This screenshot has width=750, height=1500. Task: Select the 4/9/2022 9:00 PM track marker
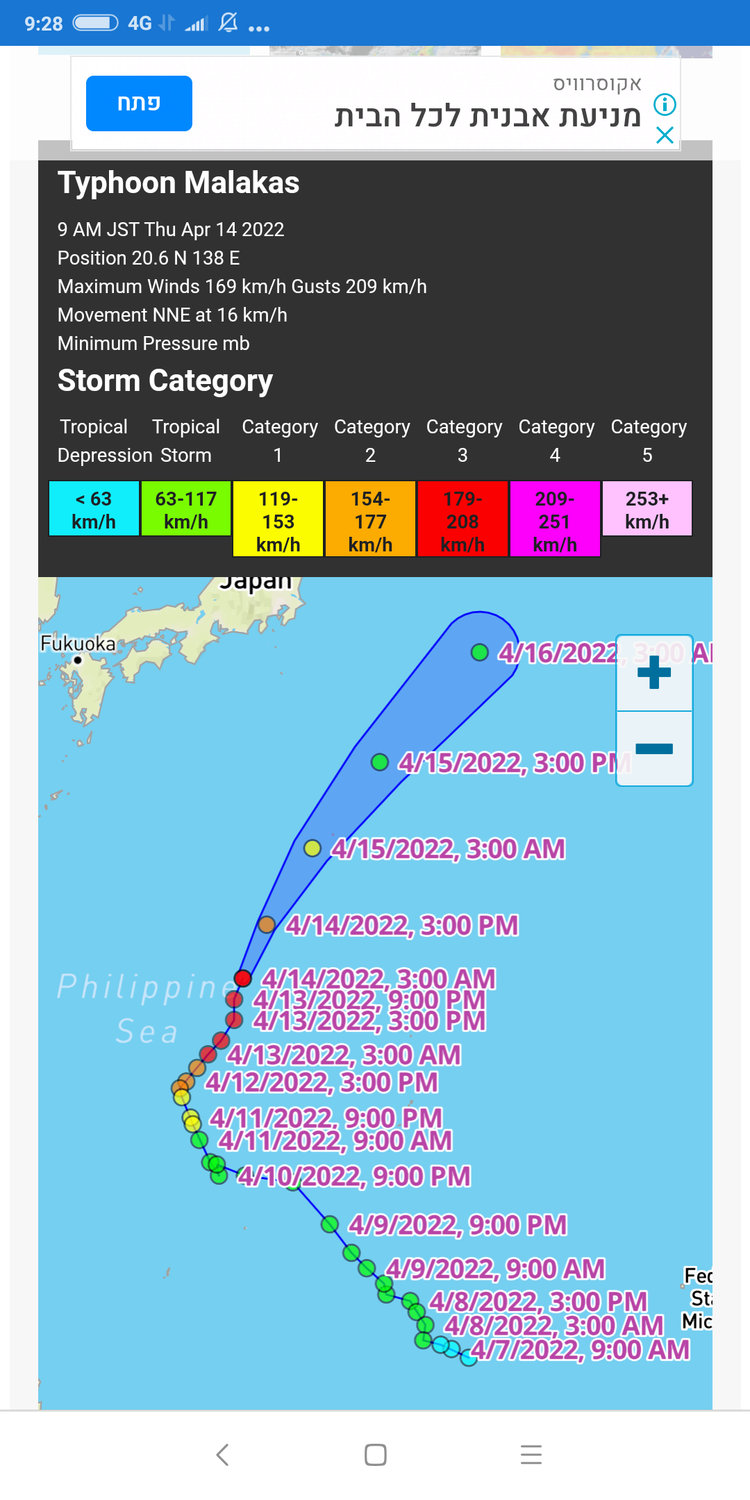click(x=330, y=1224)
